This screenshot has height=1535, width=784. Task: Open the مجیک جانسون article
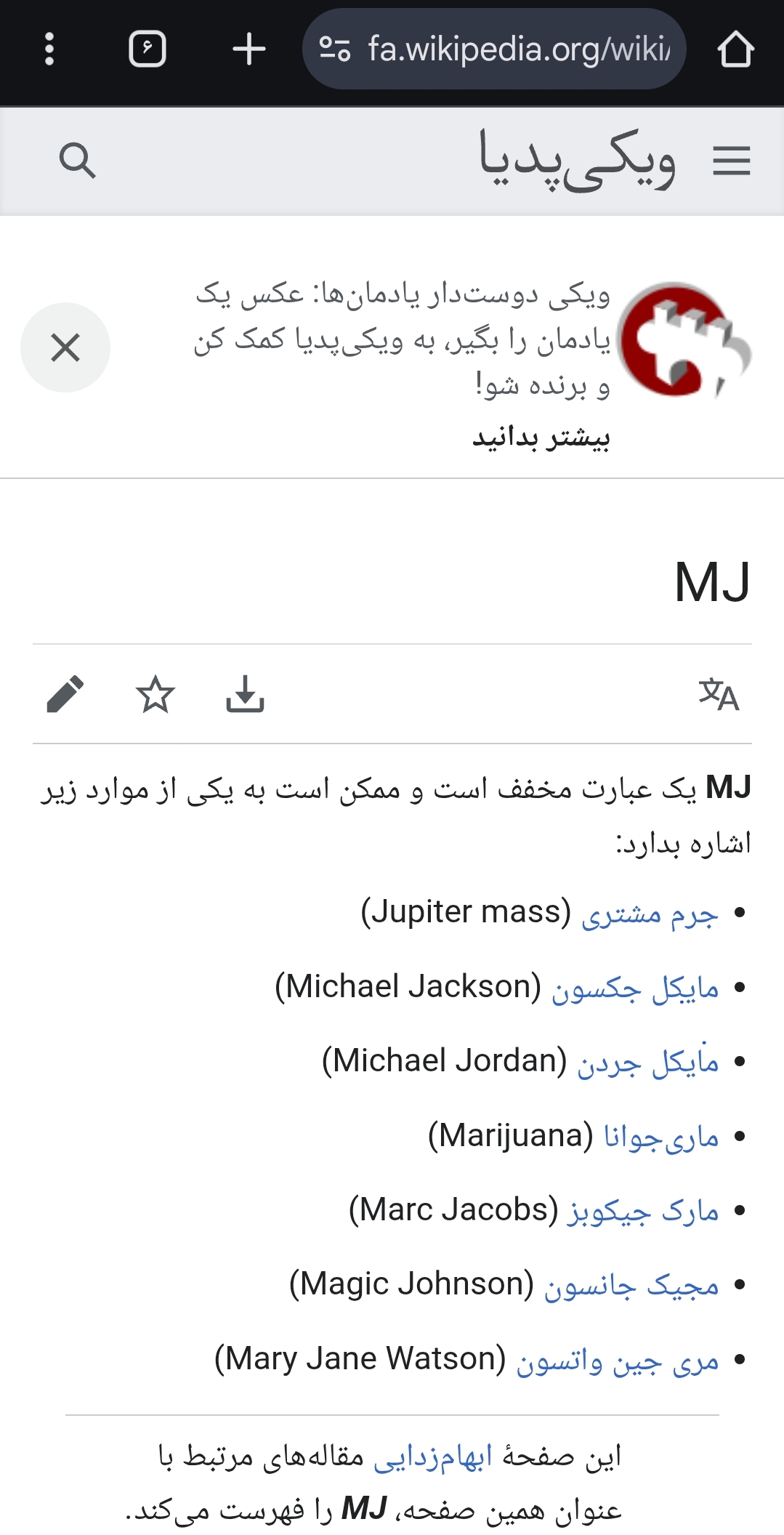631,1286
